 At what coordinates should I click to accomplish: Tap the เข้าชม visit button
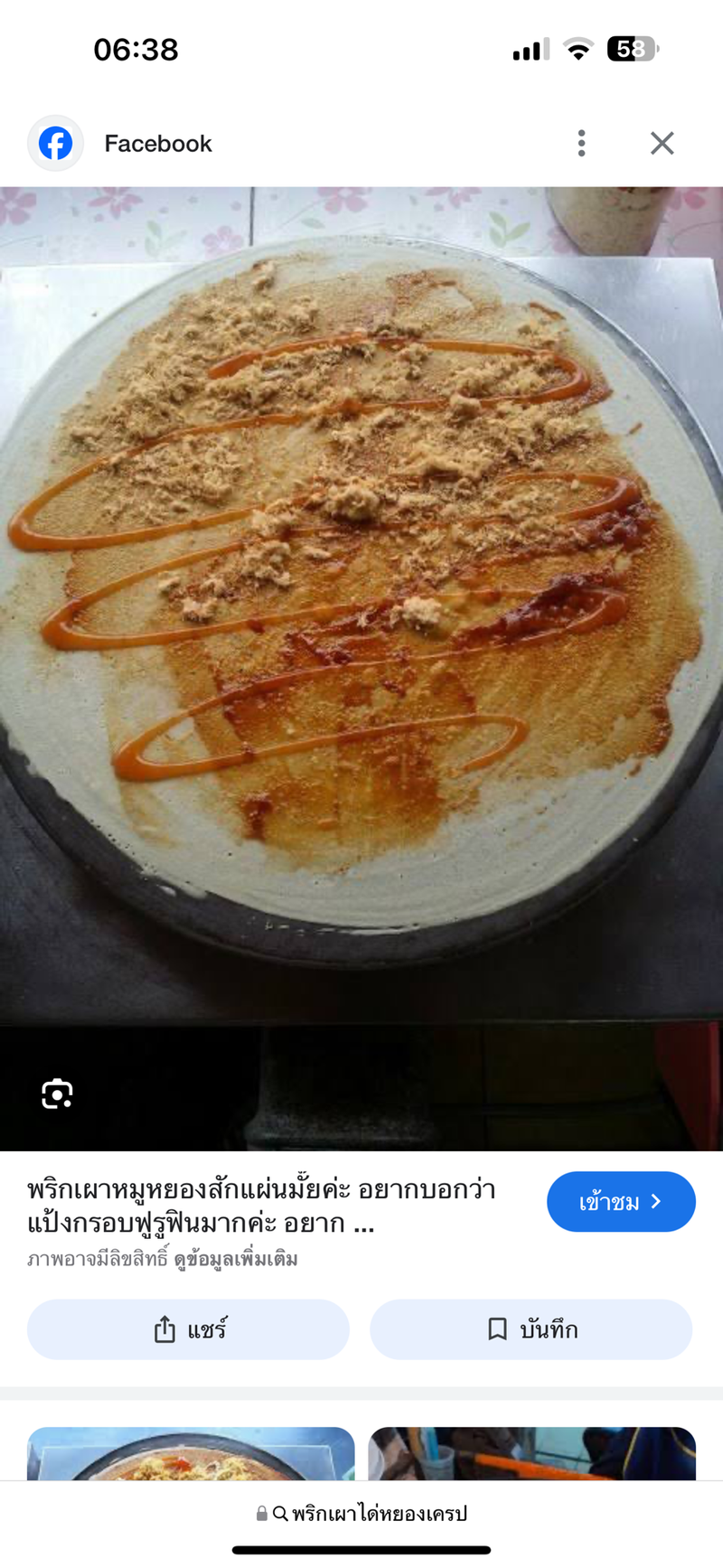621,1202
